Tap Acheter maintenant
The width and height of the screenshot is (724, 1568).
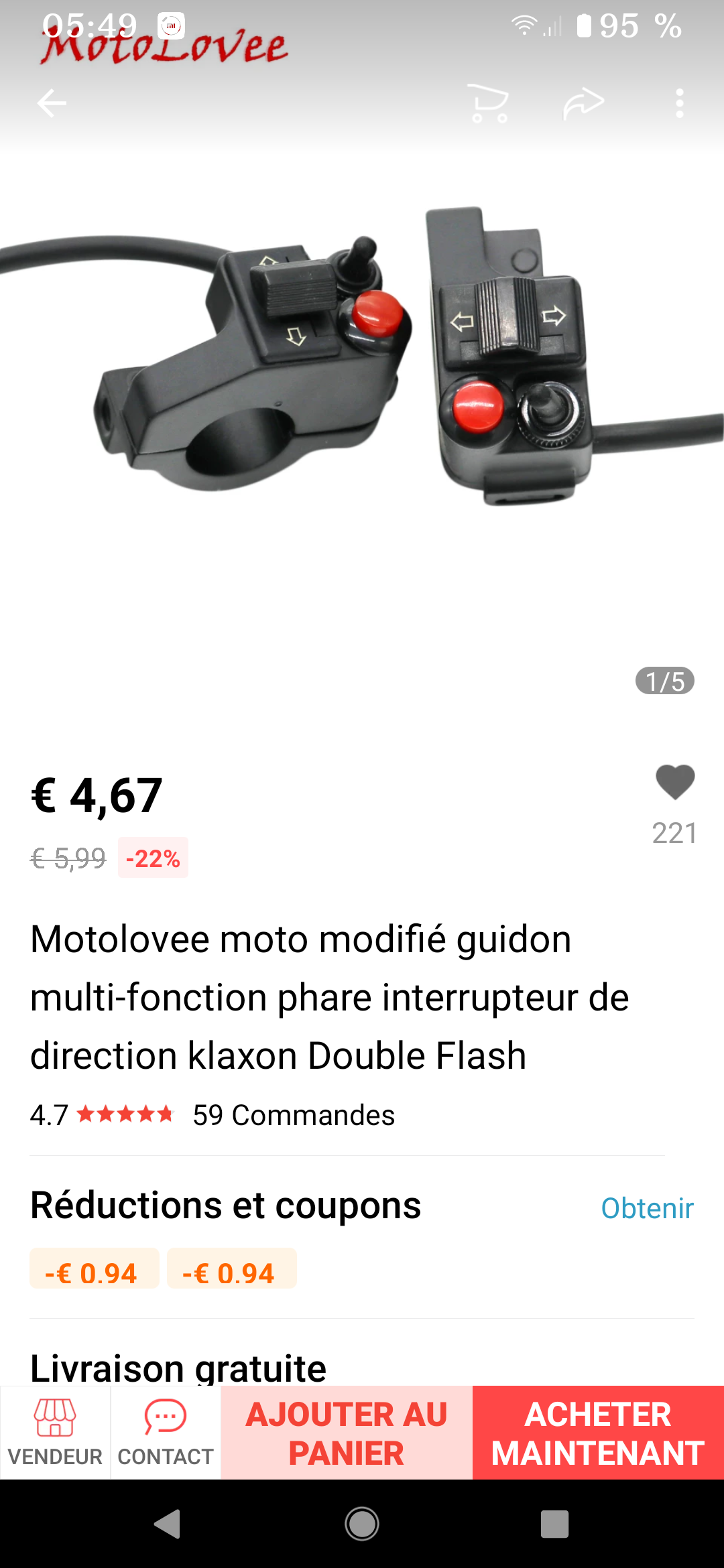(x=598, y=1433)
